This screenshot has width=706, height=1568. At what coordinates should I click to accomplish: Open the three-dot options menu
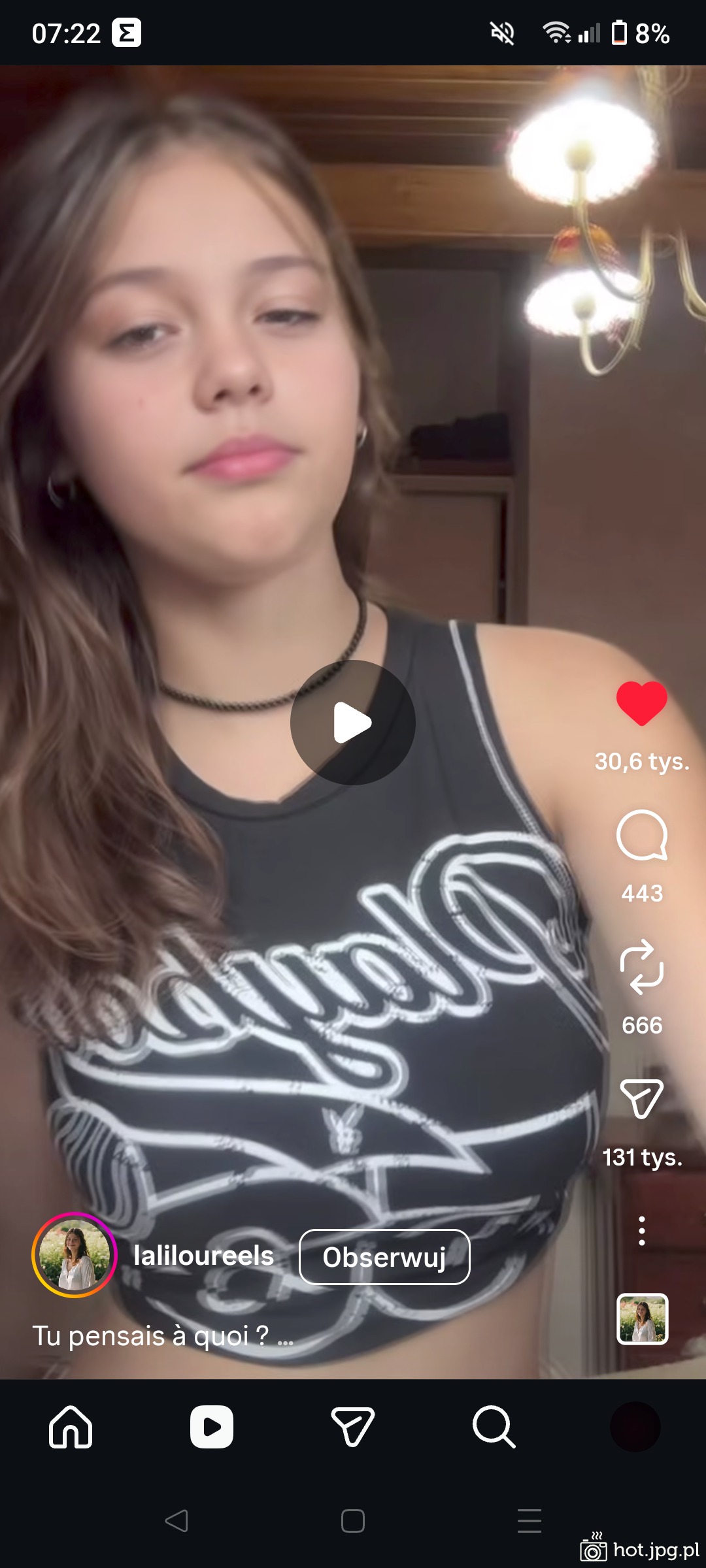pos(642,1231)
